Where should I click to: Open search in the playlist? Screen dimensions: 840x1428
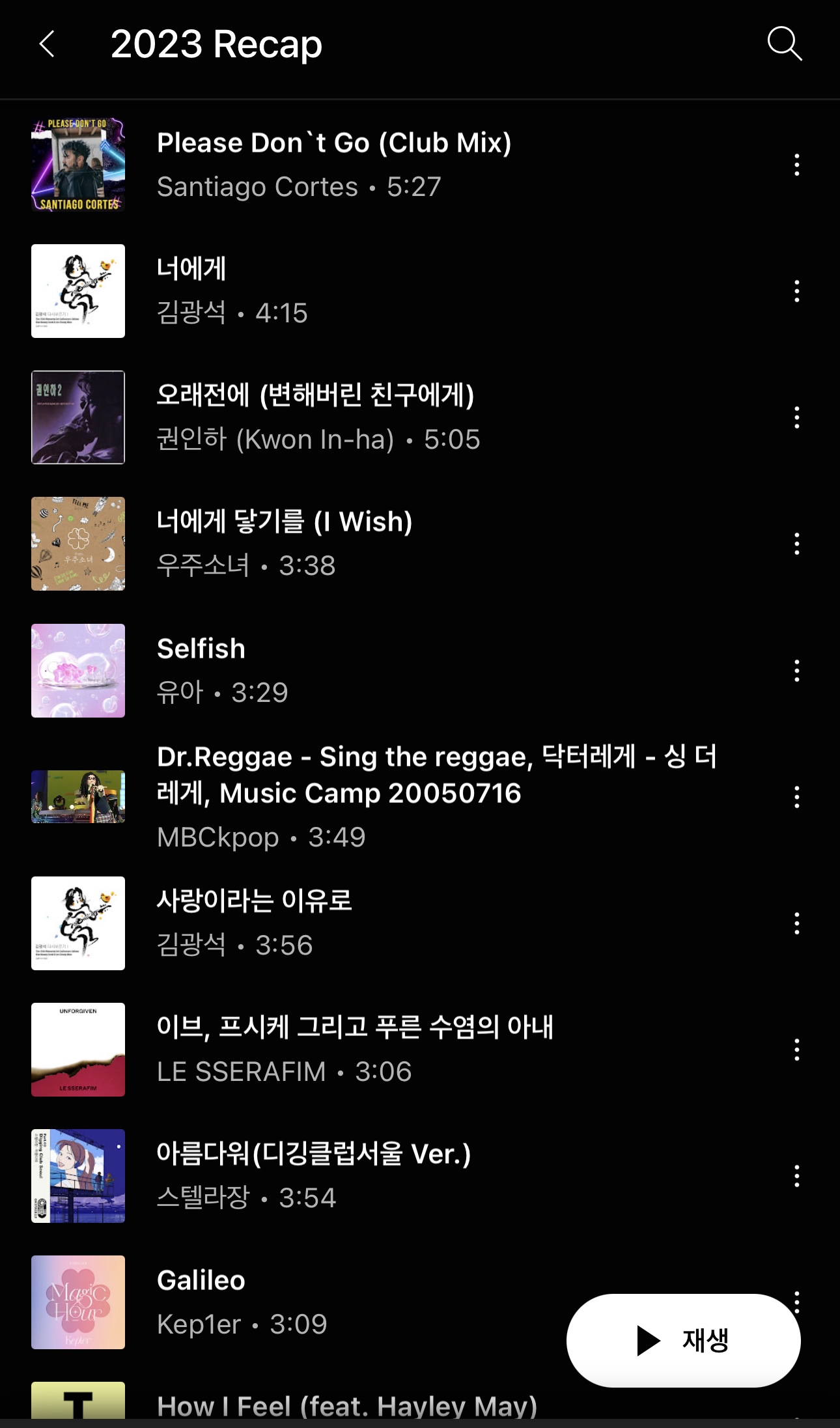784,44
